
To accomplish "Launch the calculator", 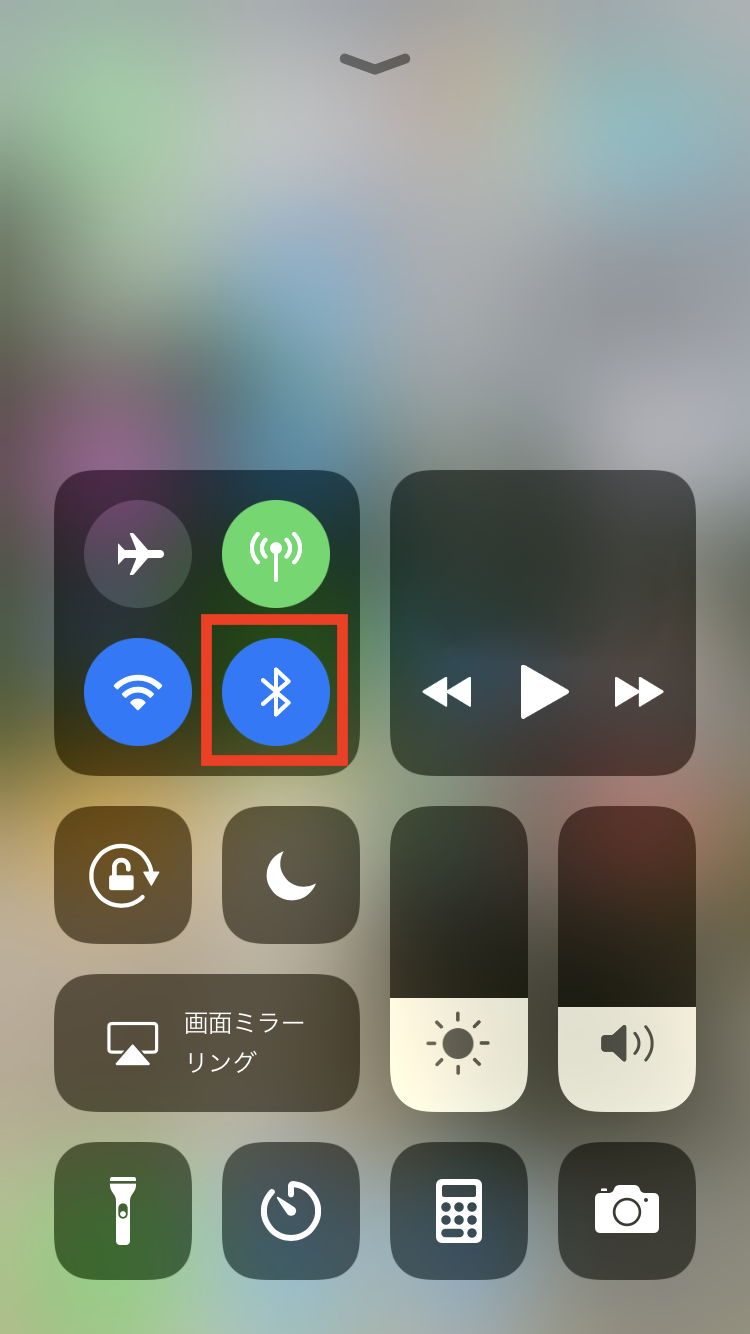I will 459,1211.
